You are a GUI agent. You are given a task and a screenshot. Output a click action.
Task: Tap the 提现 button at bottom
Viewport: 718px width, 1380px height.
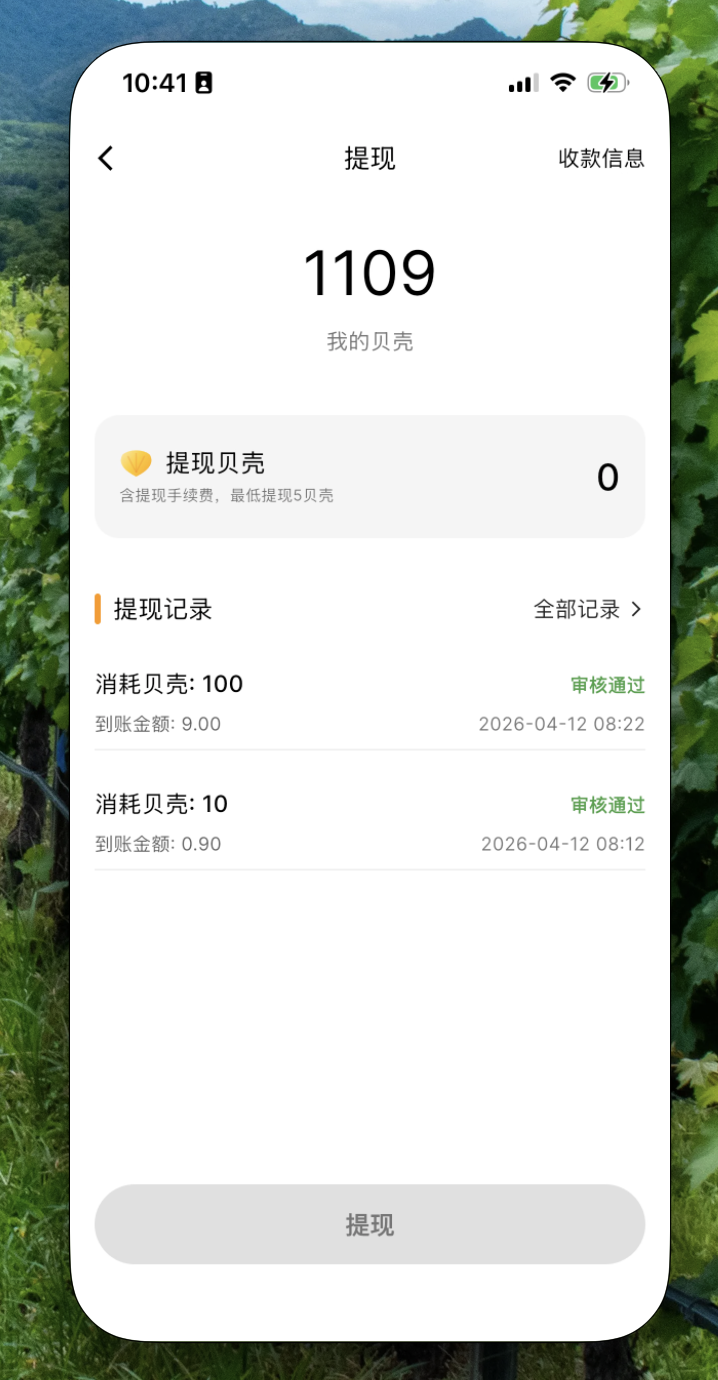point(369,1224)
